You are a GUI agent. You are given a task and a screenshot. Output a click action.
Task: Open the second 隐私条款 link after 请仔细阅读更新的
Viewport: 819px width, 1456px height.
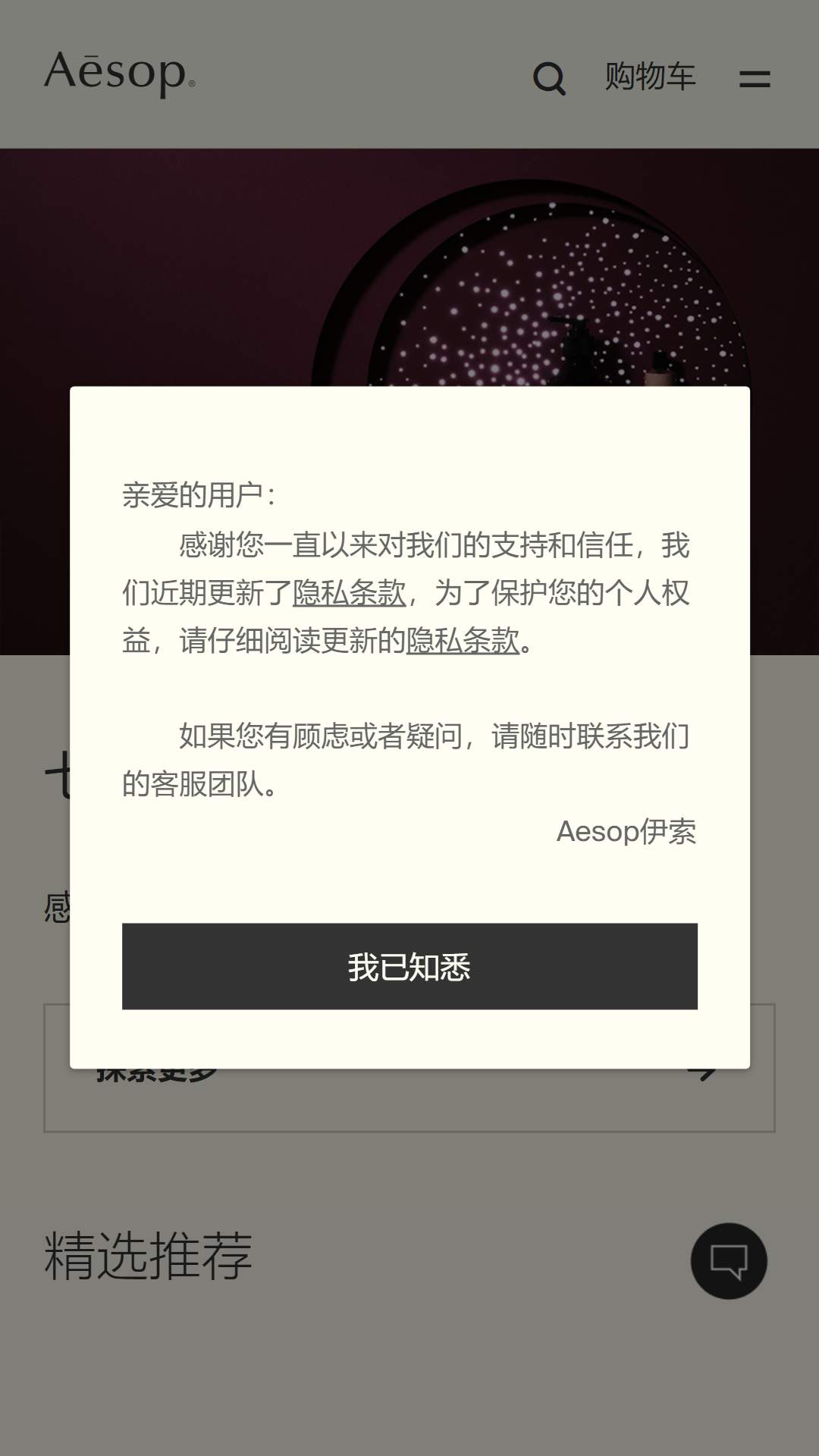(463, 641)
